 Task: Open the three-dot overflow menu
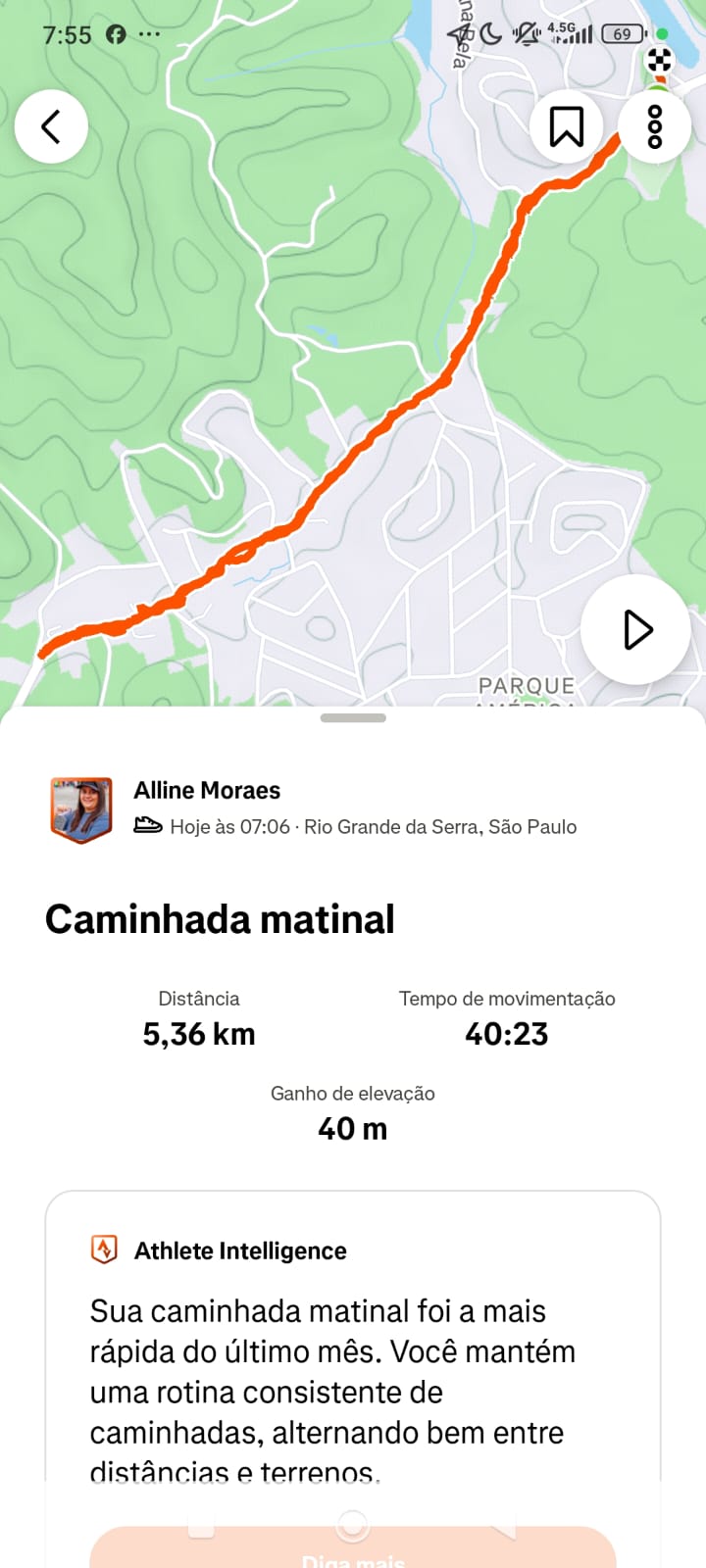pos(655,126)
